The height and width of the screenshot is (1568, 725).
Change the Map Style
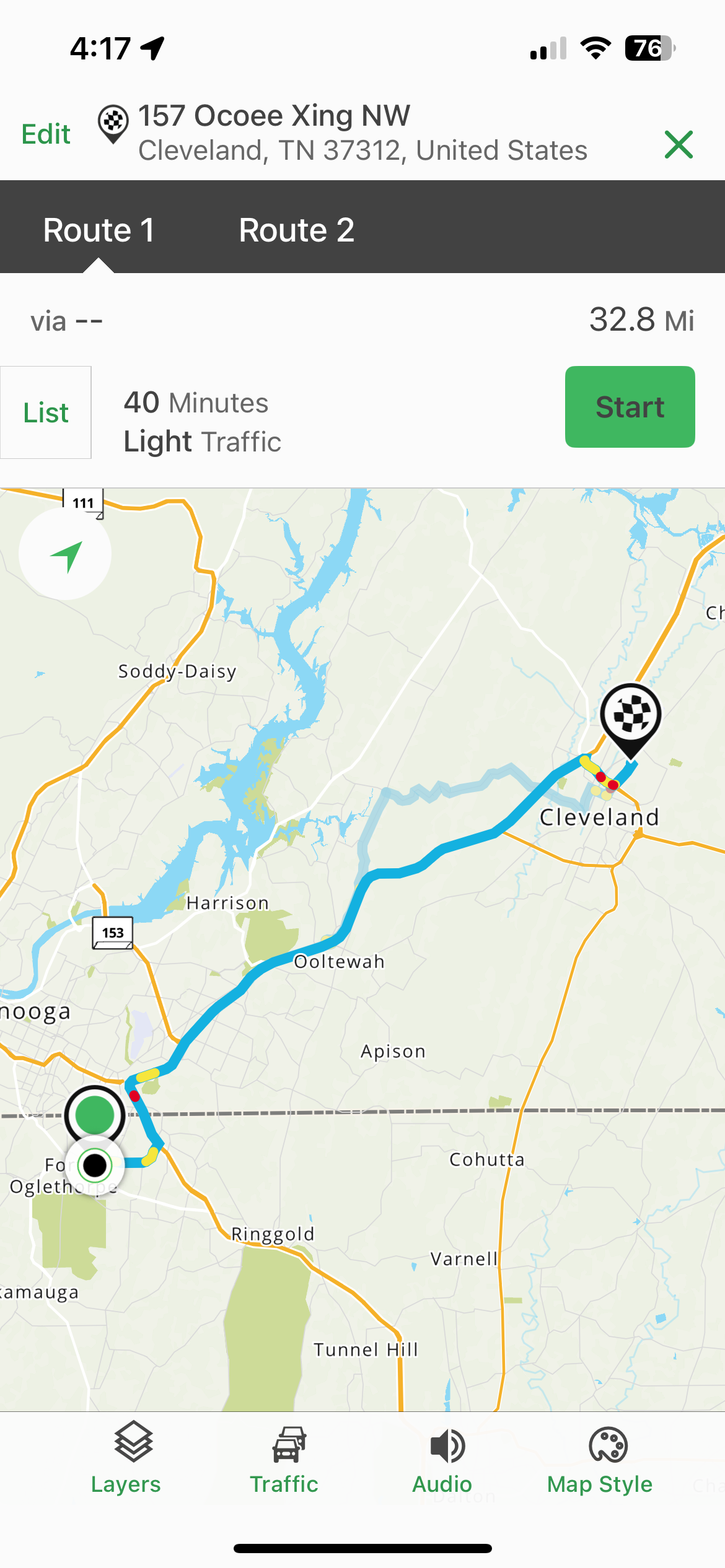pos(600,1458)
